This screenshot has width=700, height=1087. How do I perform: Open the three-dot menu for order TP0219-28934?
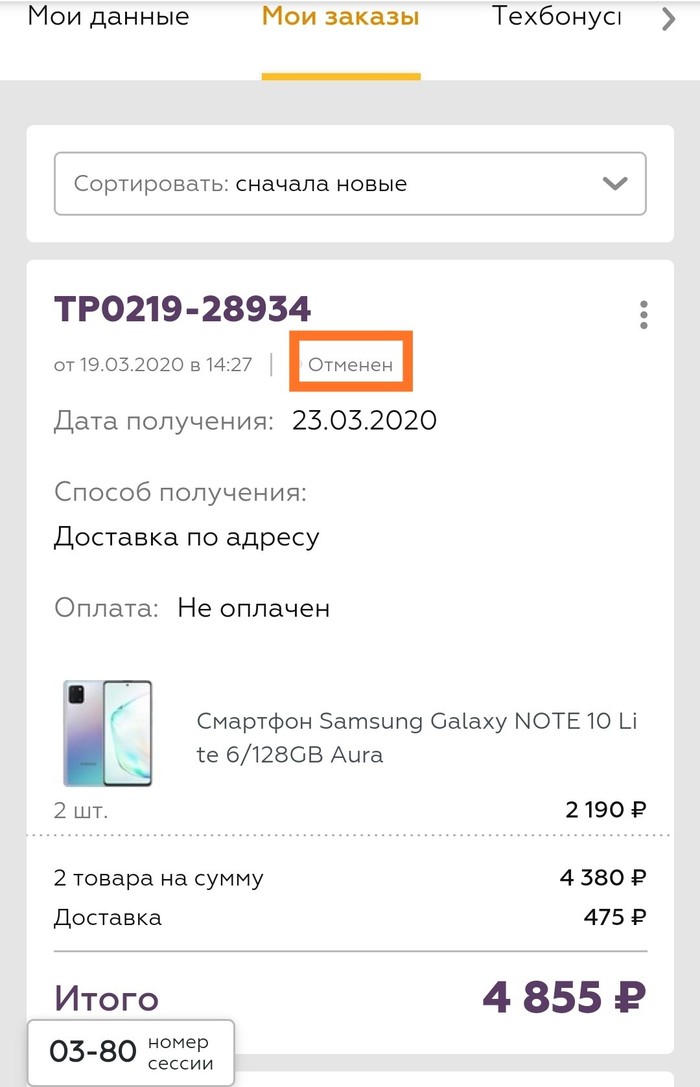pyautogui.click(x=644, y=315)
